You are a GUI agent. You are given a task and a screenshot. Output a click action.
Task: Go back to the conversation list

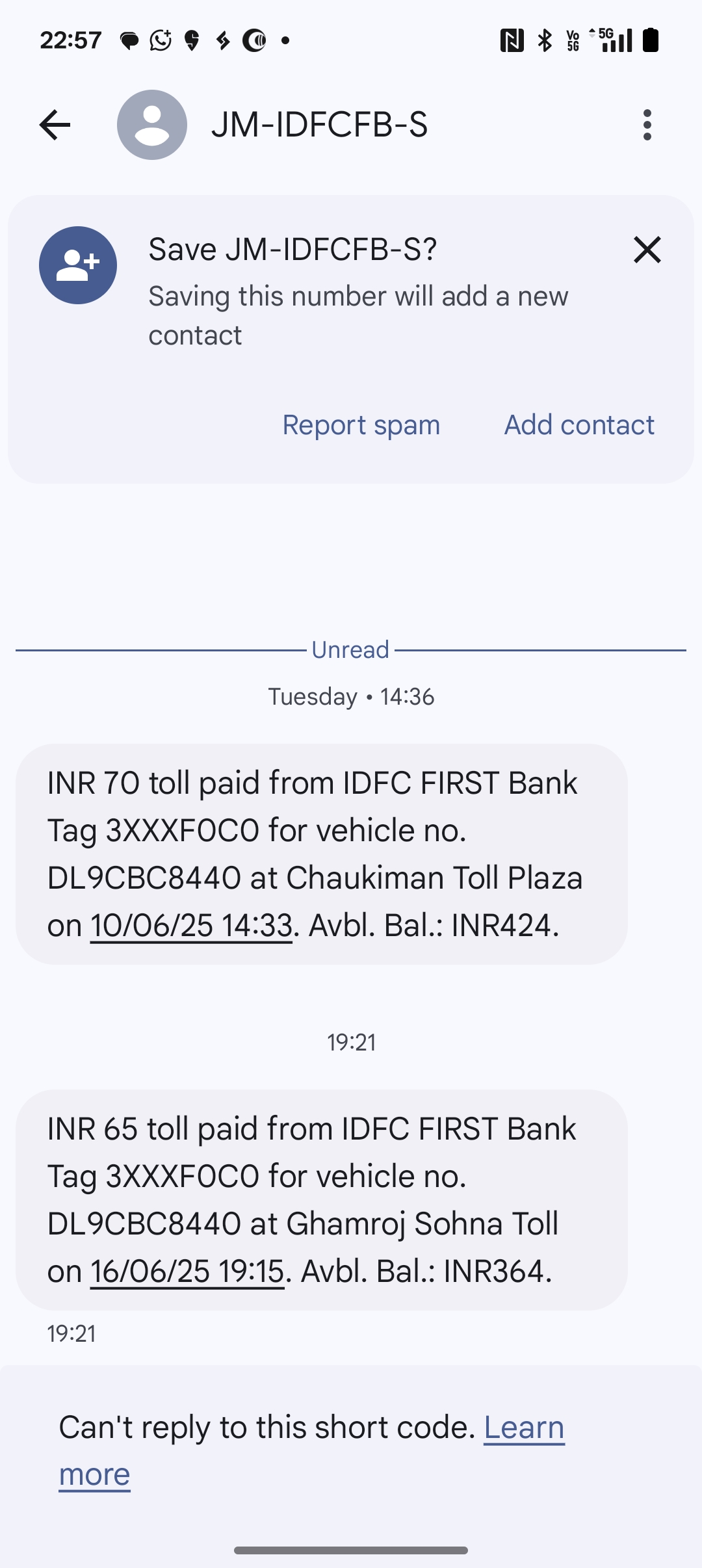pyautogui.click(x=55, y=125)
